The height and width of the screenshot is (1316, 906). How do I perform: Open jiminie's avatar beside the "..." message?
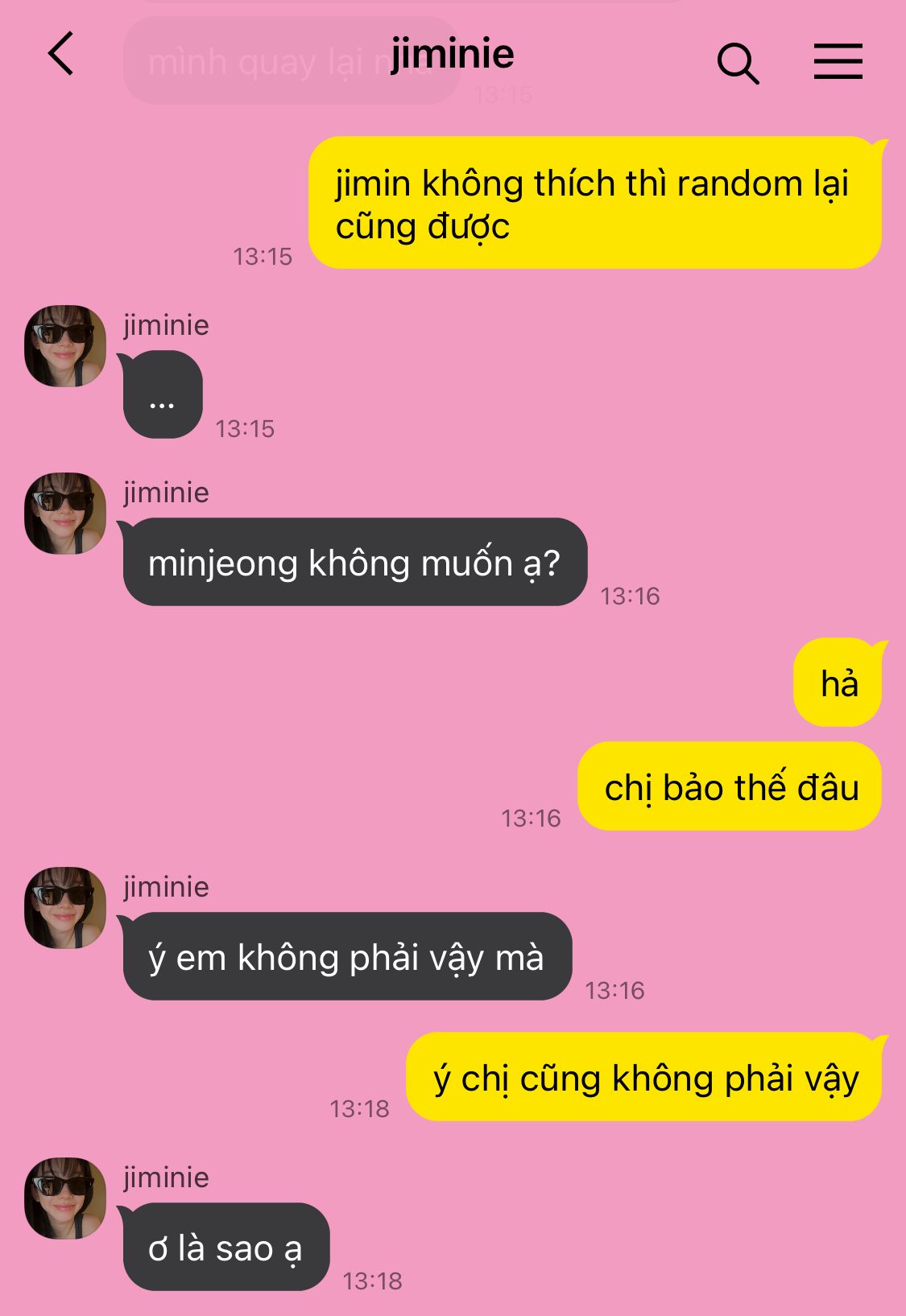point(65,346)
